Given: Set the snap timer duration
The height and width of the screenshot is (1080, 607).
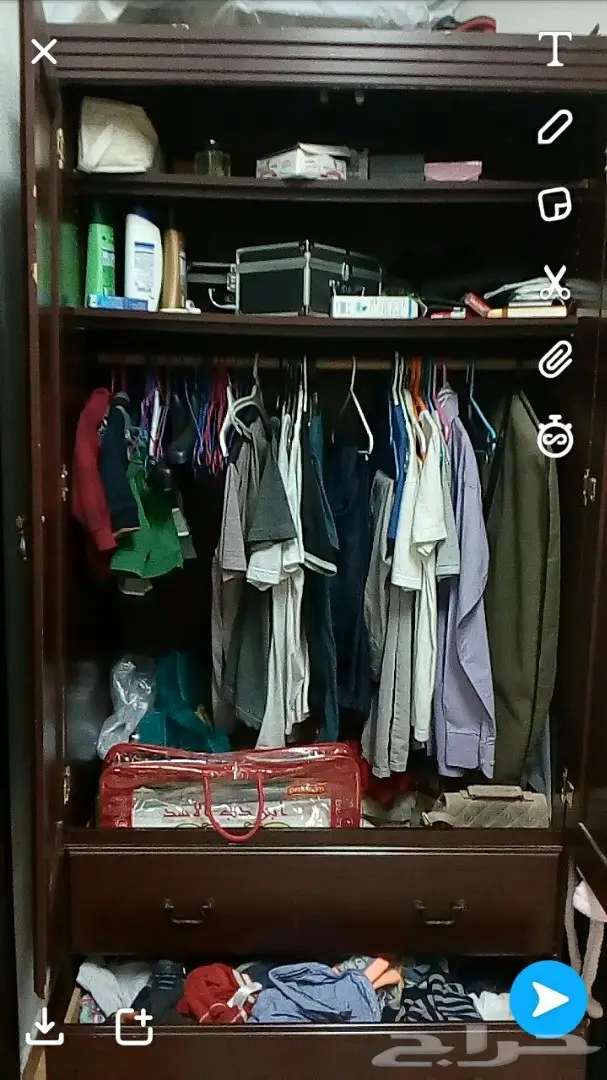Looking at the screenshot, I should [x=555, y=438].
